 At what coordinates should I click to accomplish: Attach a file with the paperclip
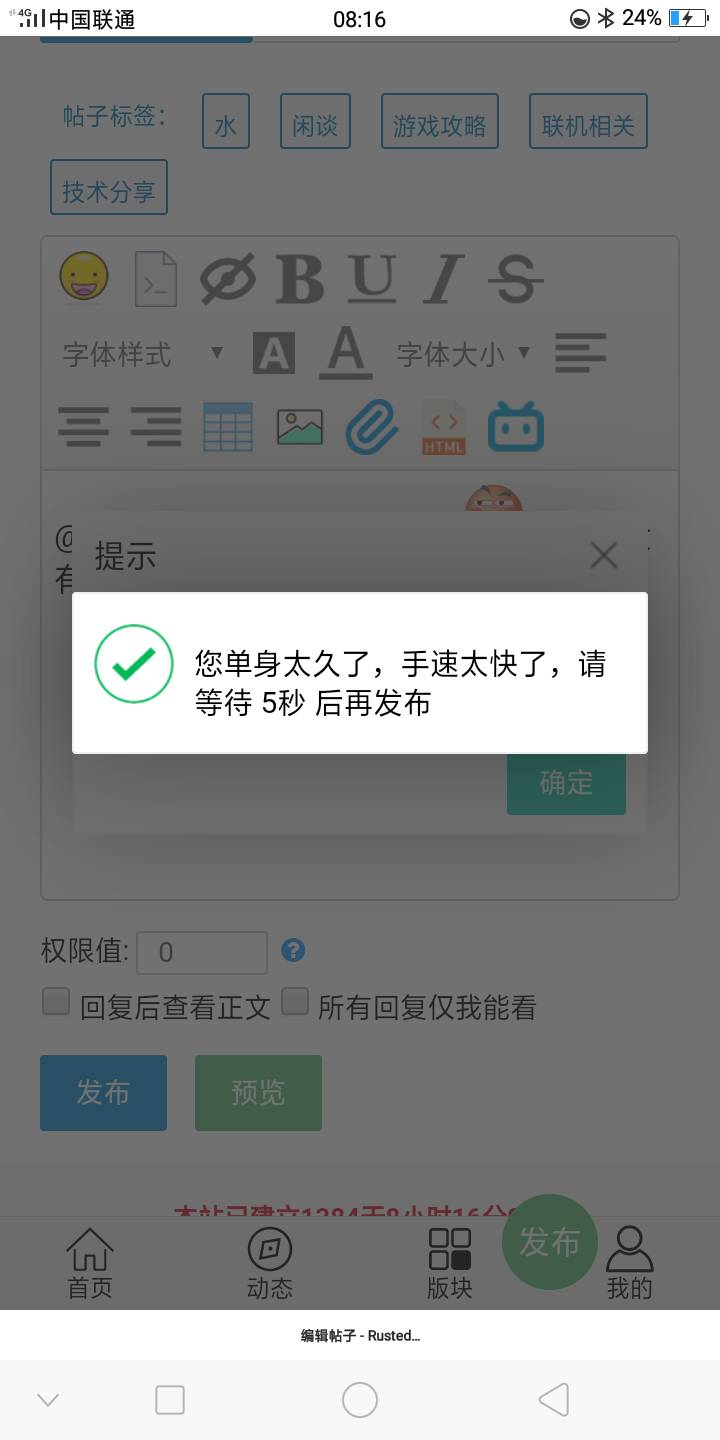click(x=371, y=427)
